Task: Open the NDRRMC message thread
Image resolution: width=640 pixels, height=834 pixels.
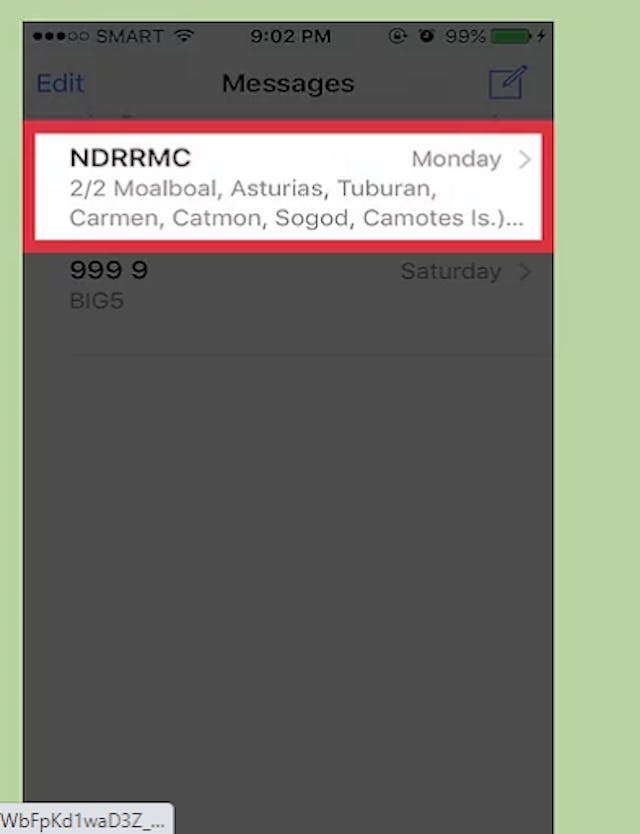Action: [x=288, y=186]
